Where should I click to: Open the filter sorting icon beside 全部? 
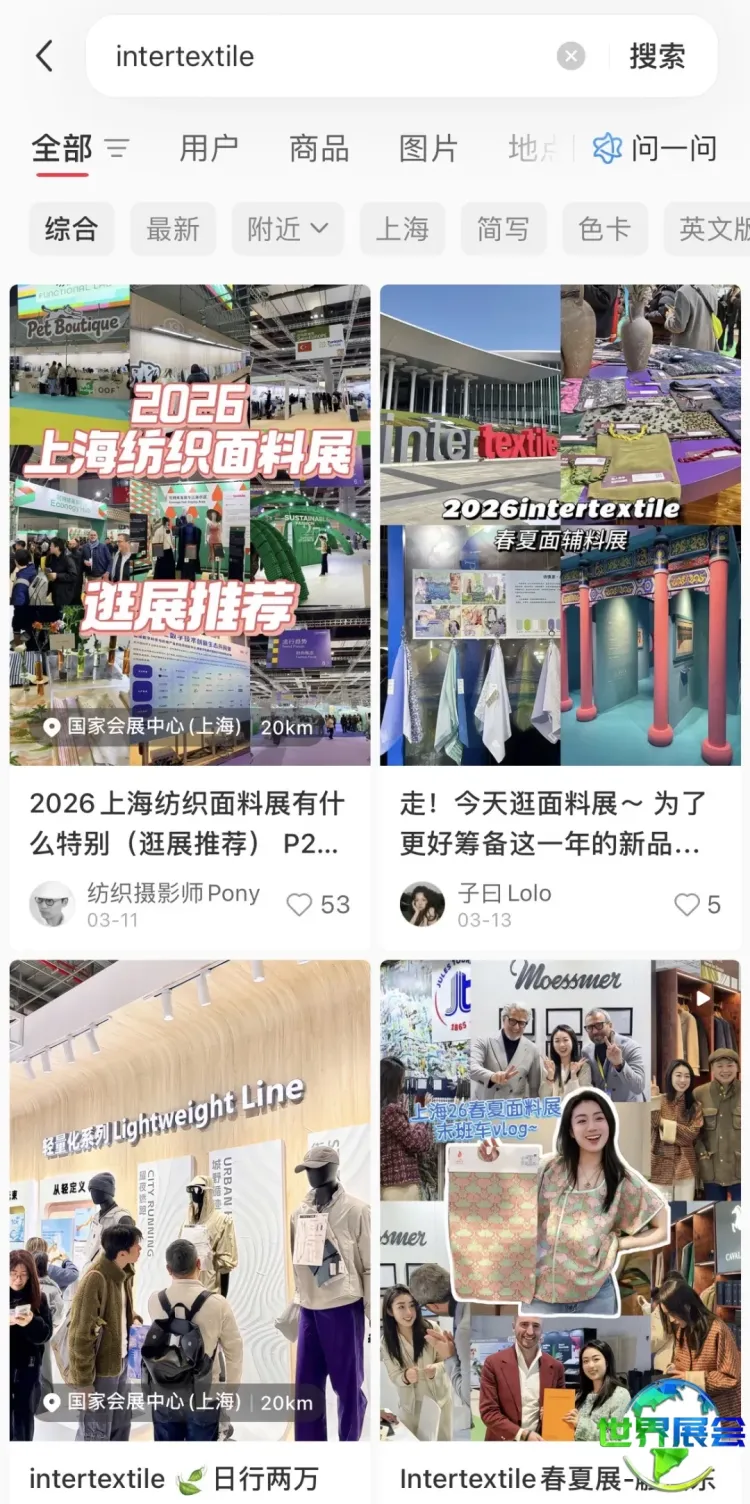click(x=118, y=148)
